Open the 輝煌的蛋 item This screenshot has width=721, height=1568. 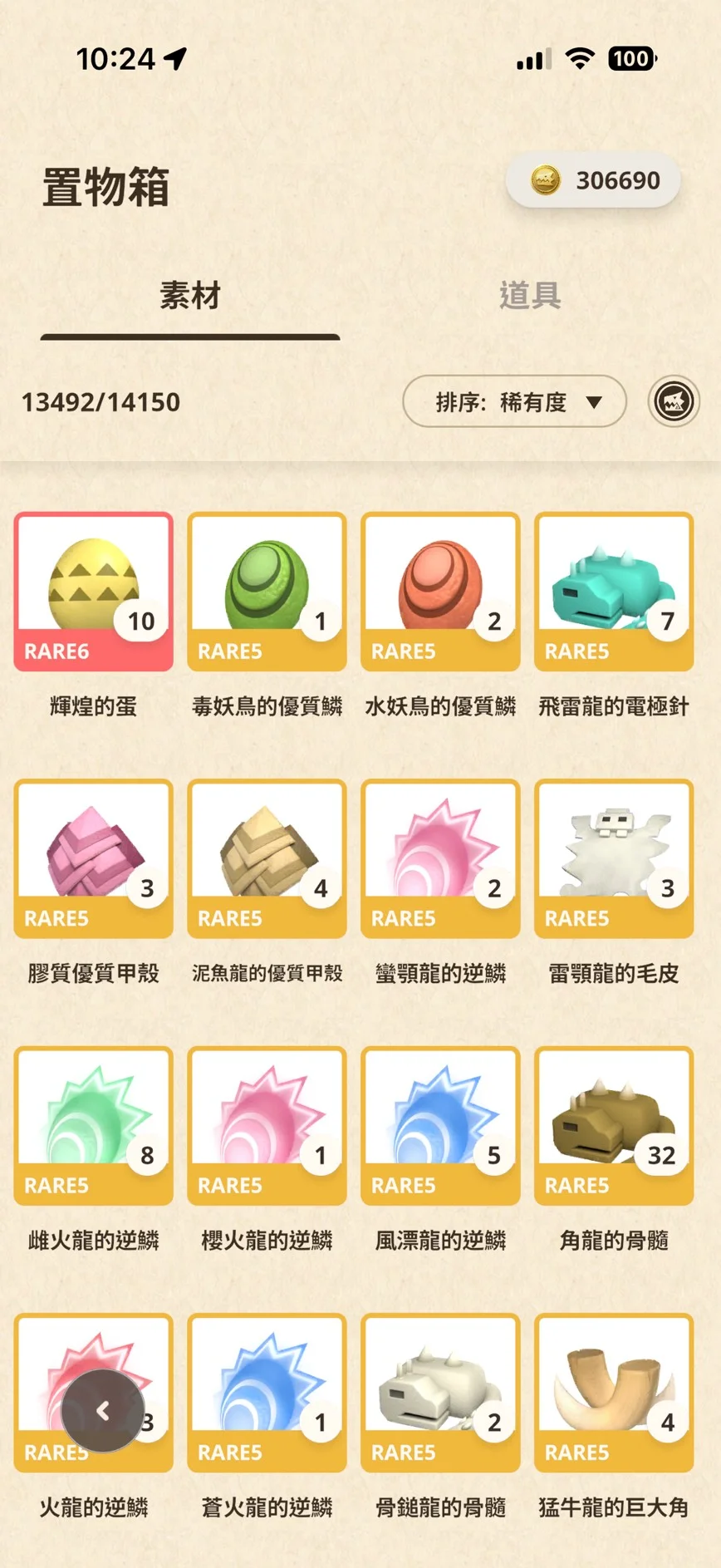click(x=94, y=592)
